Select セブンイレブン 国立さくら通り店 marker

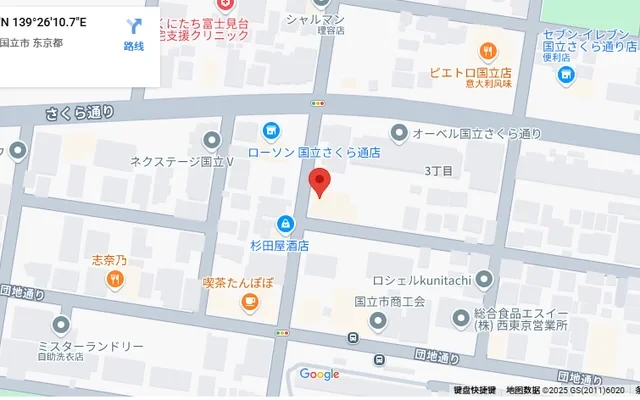click(x=566, y=74)
